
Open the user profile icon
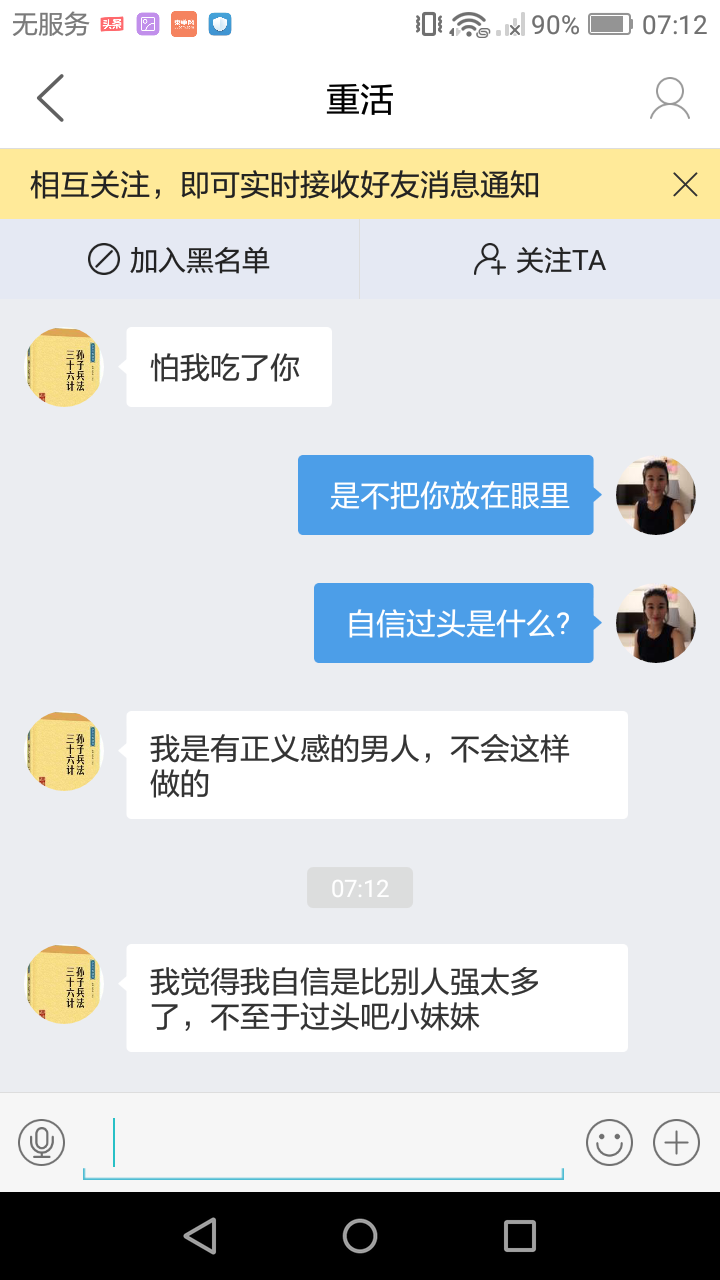point(669,98)
